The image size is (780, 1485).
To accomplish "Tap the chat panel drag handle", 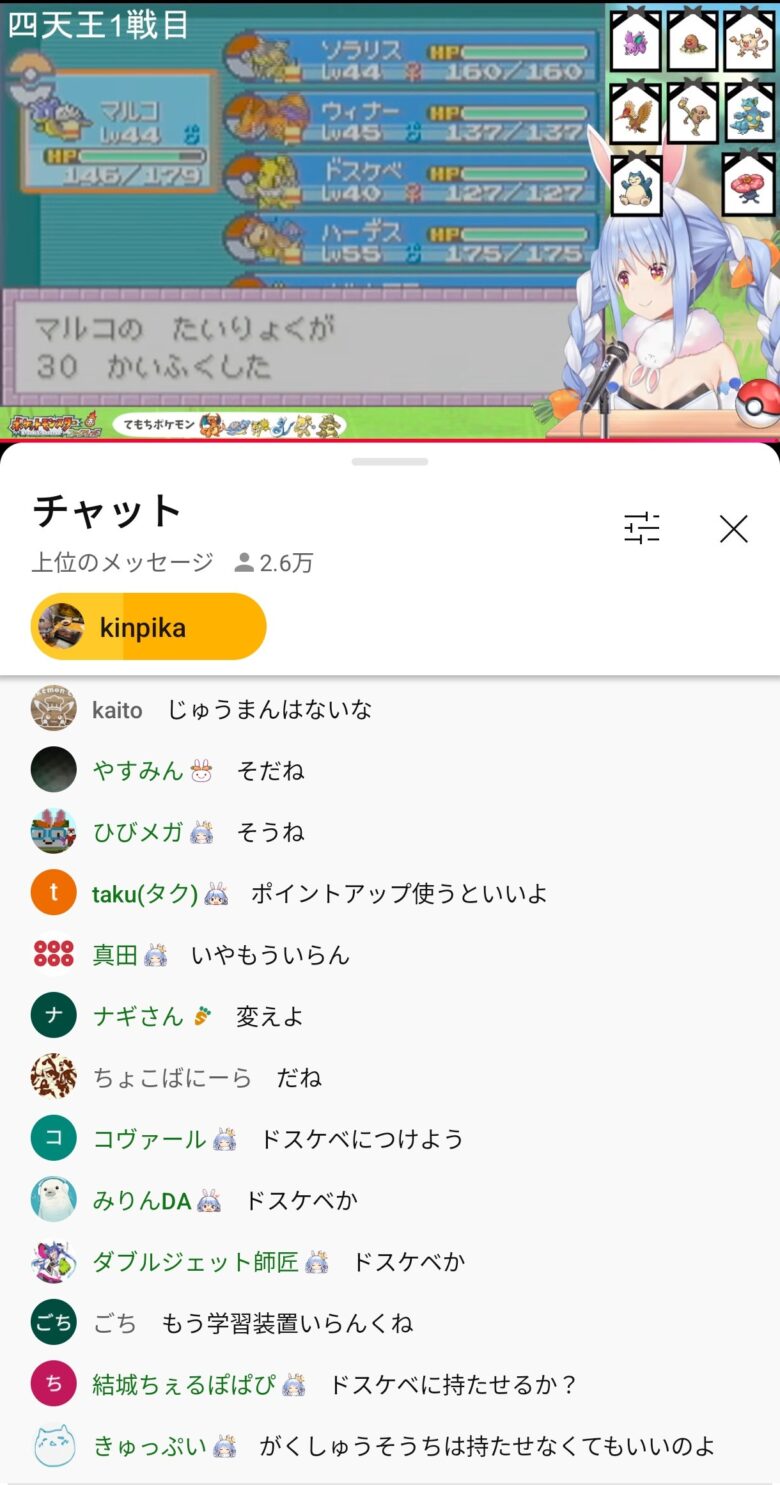I will point(390,462).
